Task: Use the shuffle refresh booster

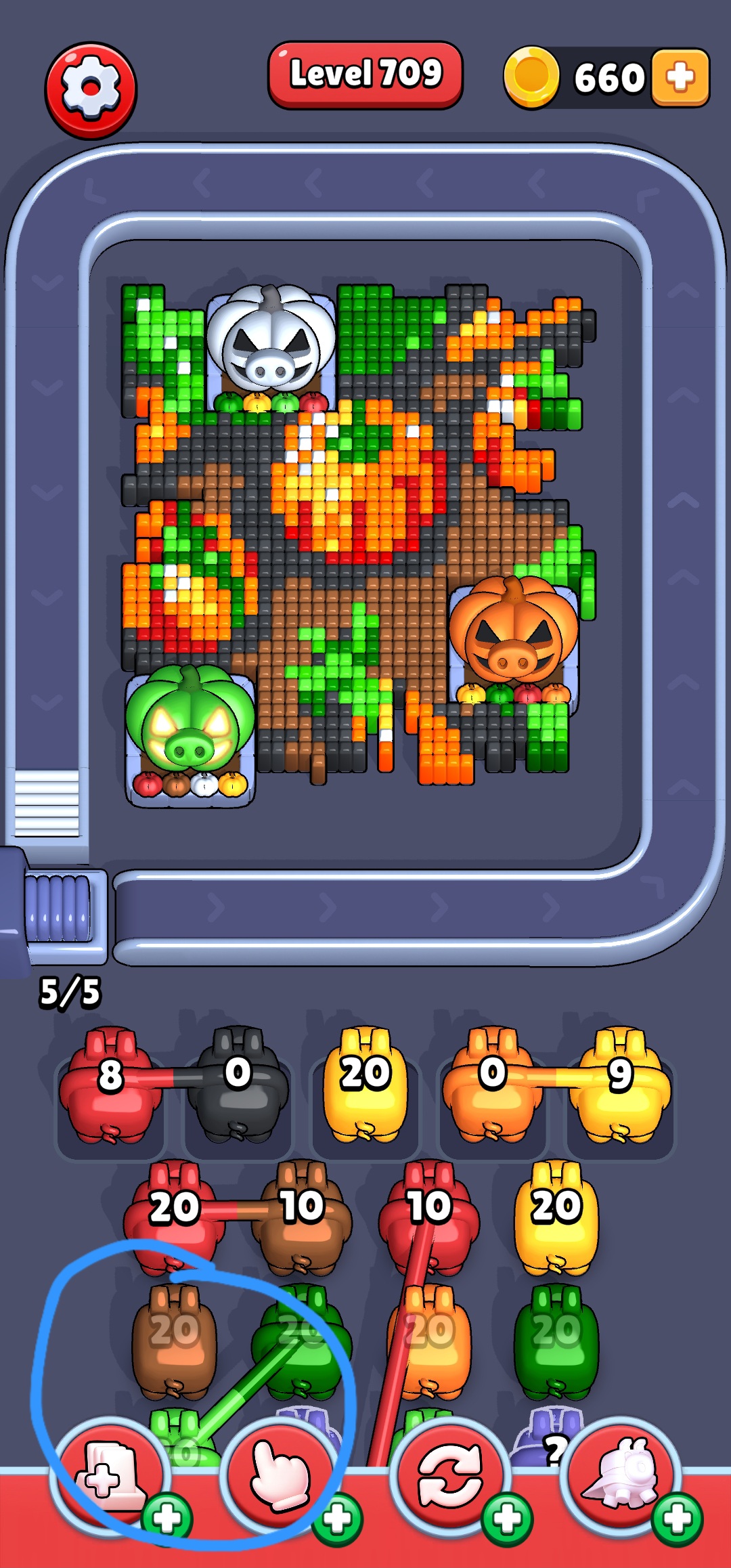Action: tap(449, 1476)
